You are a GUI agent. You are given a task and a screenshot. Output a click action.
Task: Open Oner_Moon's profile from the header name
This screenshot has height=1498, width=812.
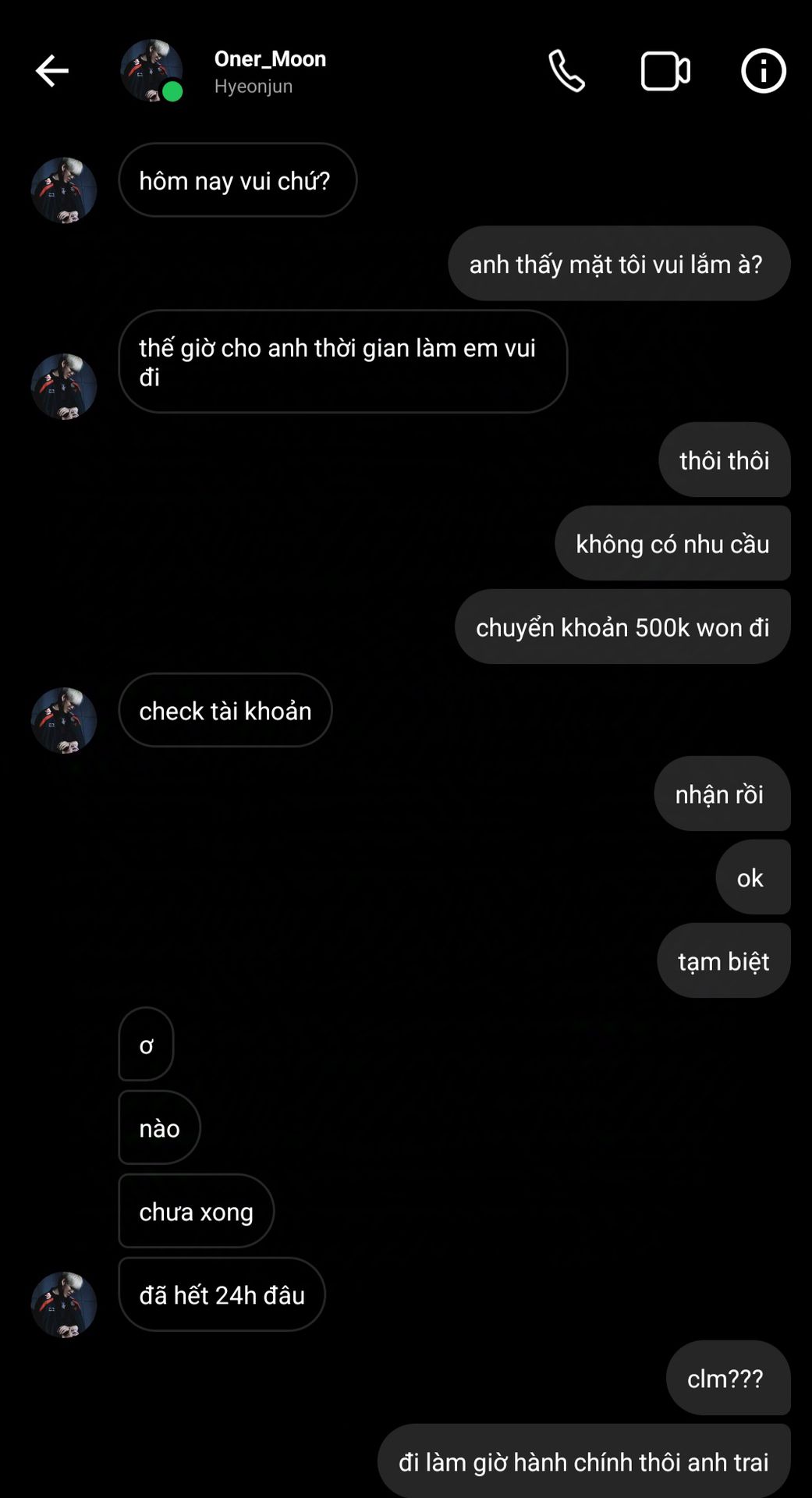coord(270,59)
